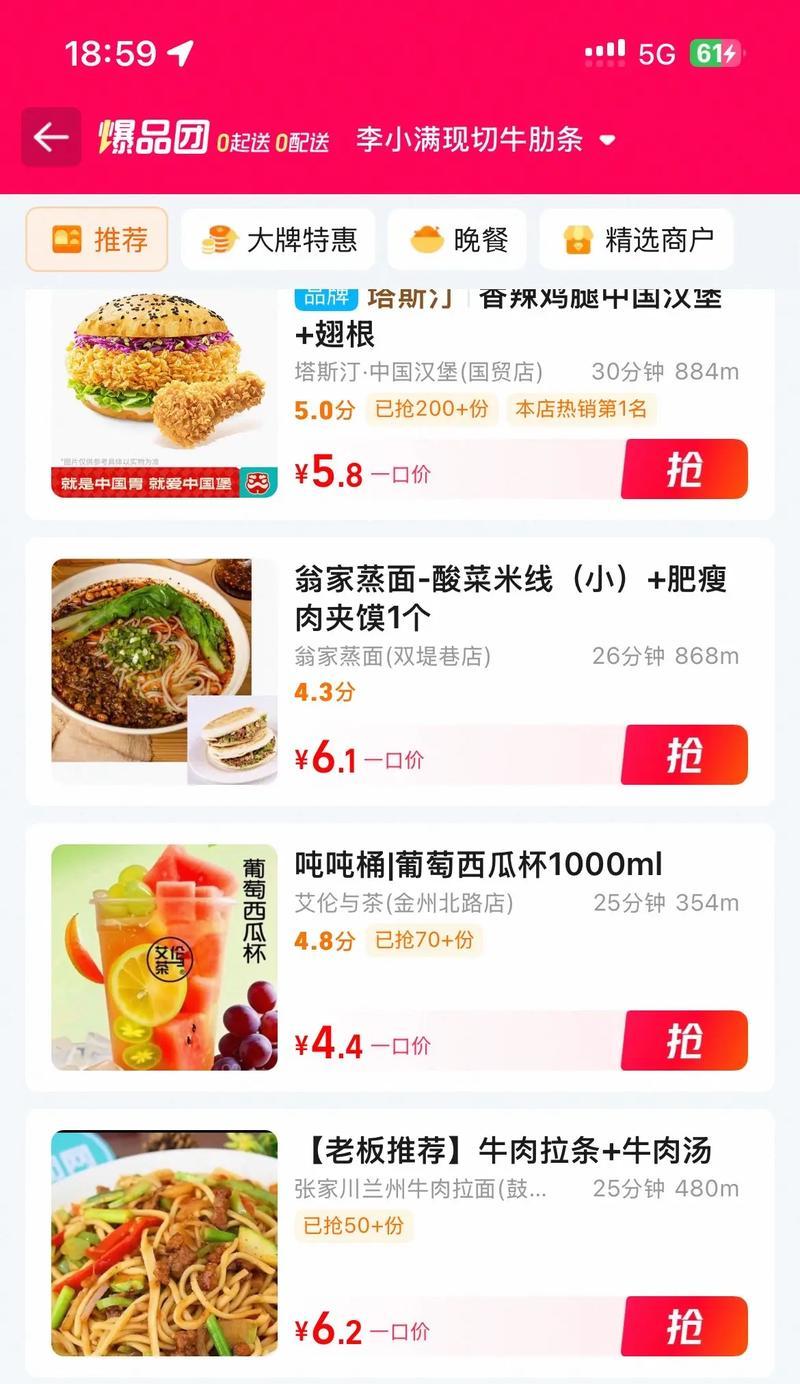The image size is (800, 1384).
Task: Tap the grape watermelon drink thumbnail
Action: click(x=163, y=956)
